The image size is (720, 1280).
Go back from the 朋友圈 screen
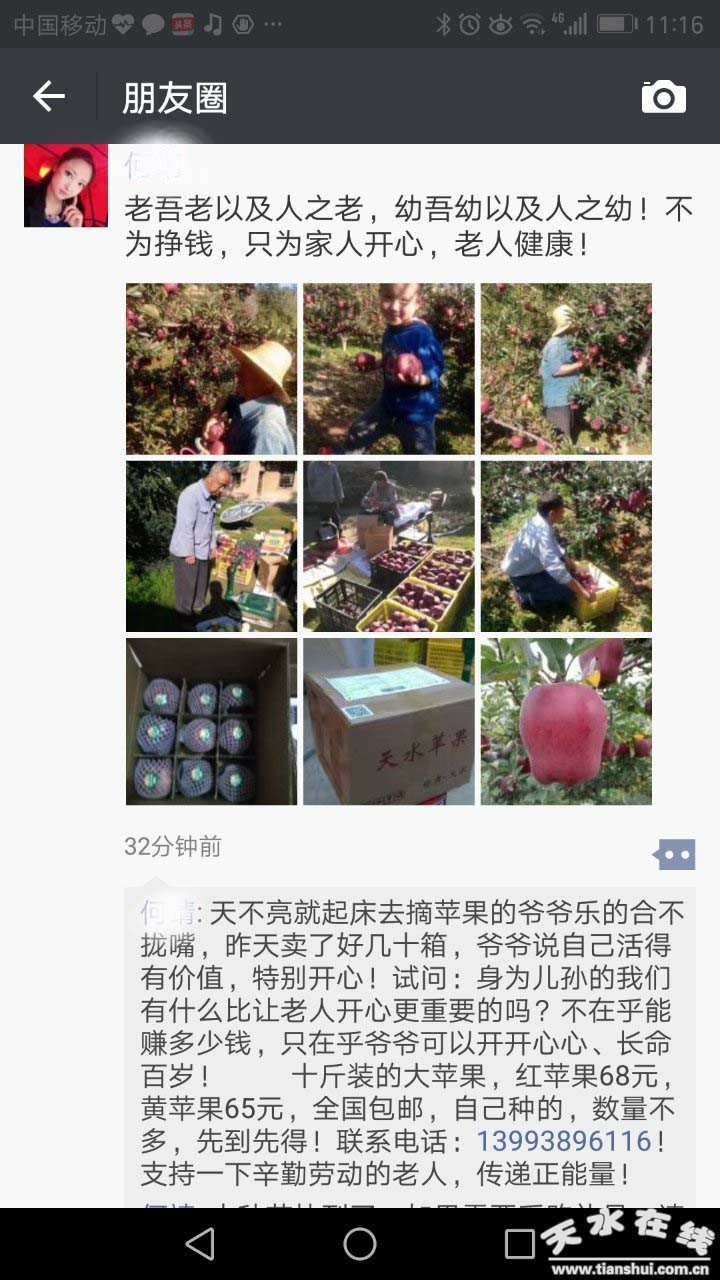point(48,97)
